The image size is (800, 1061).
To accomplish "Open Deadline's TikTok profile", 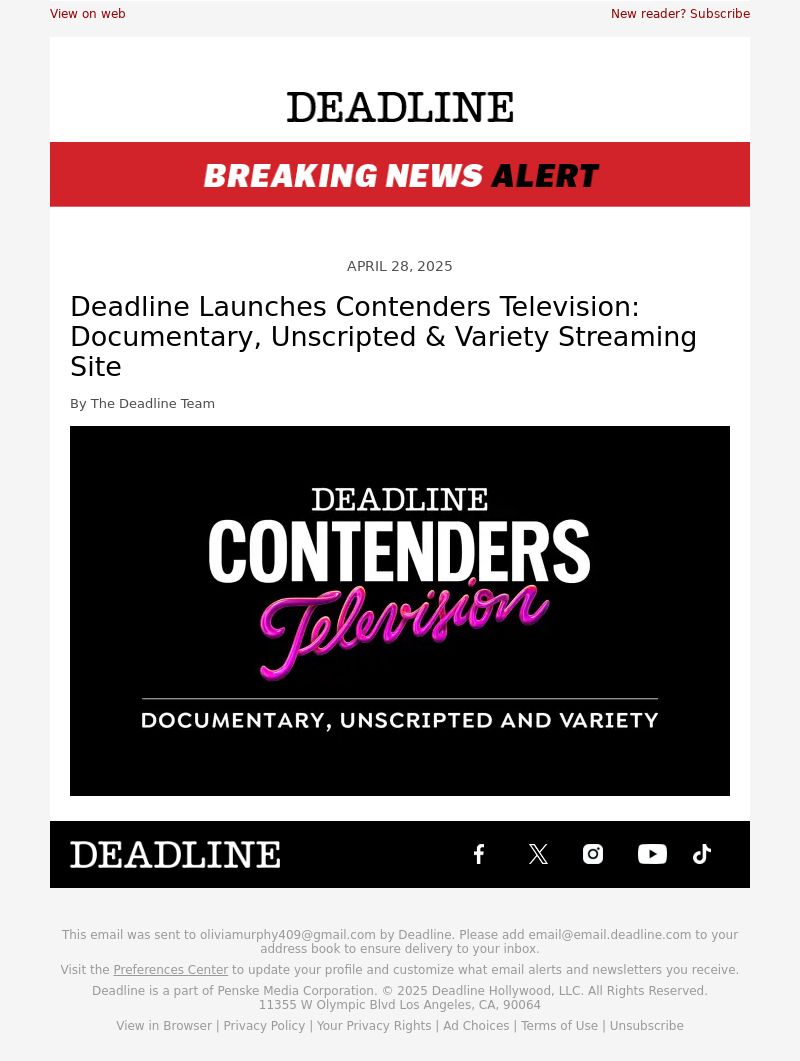I will (x=702, y=854).
